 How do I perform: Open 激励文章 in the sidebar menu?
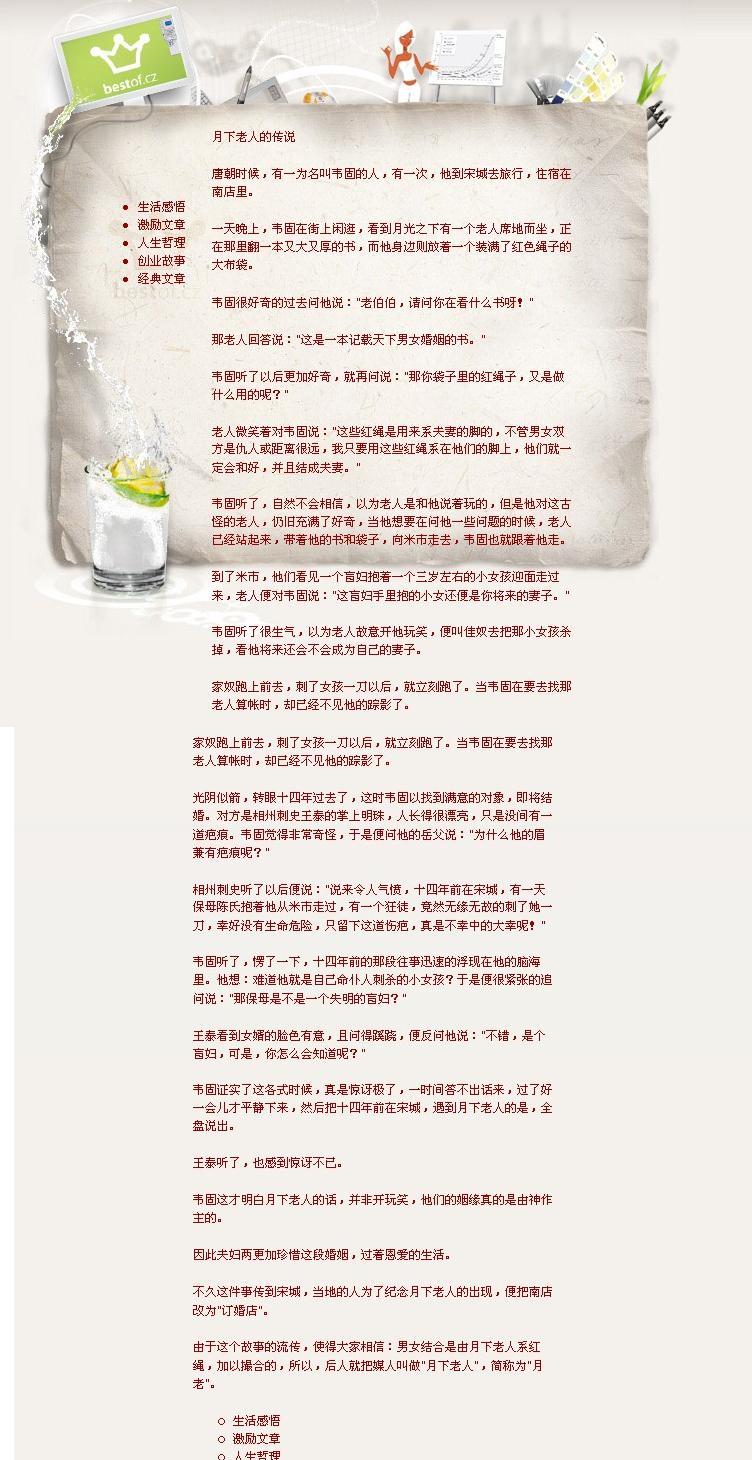tap(161, 225)
